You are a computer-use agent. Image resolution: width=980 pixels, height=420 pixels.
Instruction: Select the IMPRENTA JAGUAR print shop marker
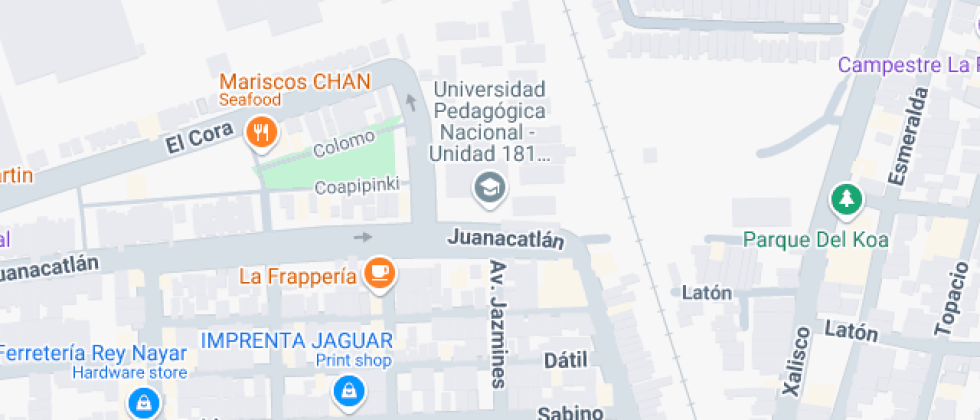point(346,388)
